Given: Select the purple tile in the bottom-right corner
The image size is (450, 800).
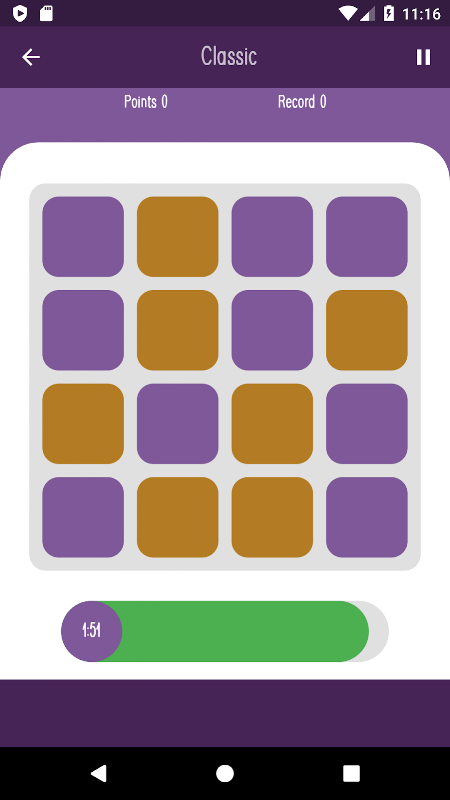Looking at the screenshot, I should [367, 517].
